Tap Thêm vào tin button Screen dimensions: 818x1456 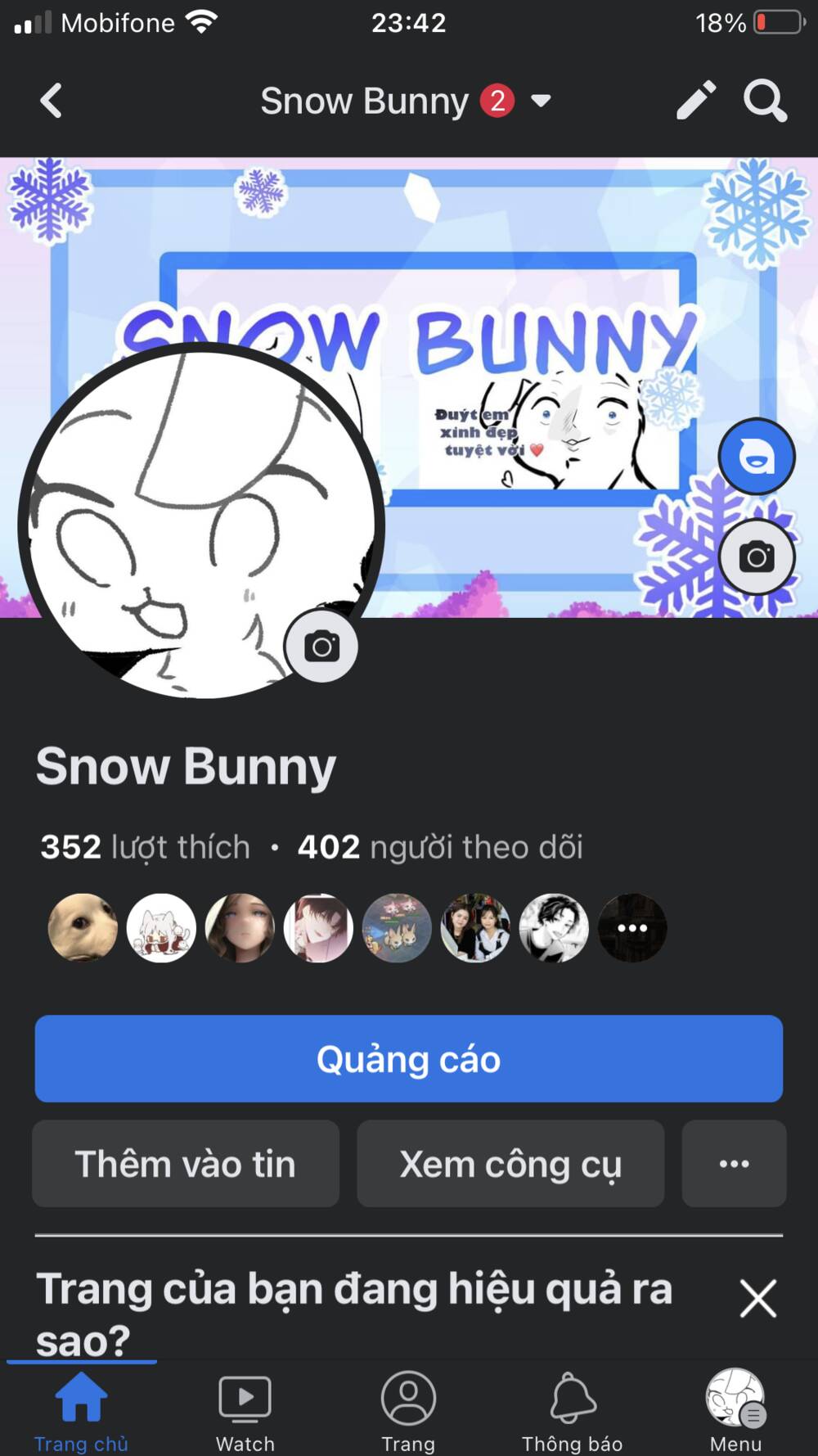pos(185,1164)
